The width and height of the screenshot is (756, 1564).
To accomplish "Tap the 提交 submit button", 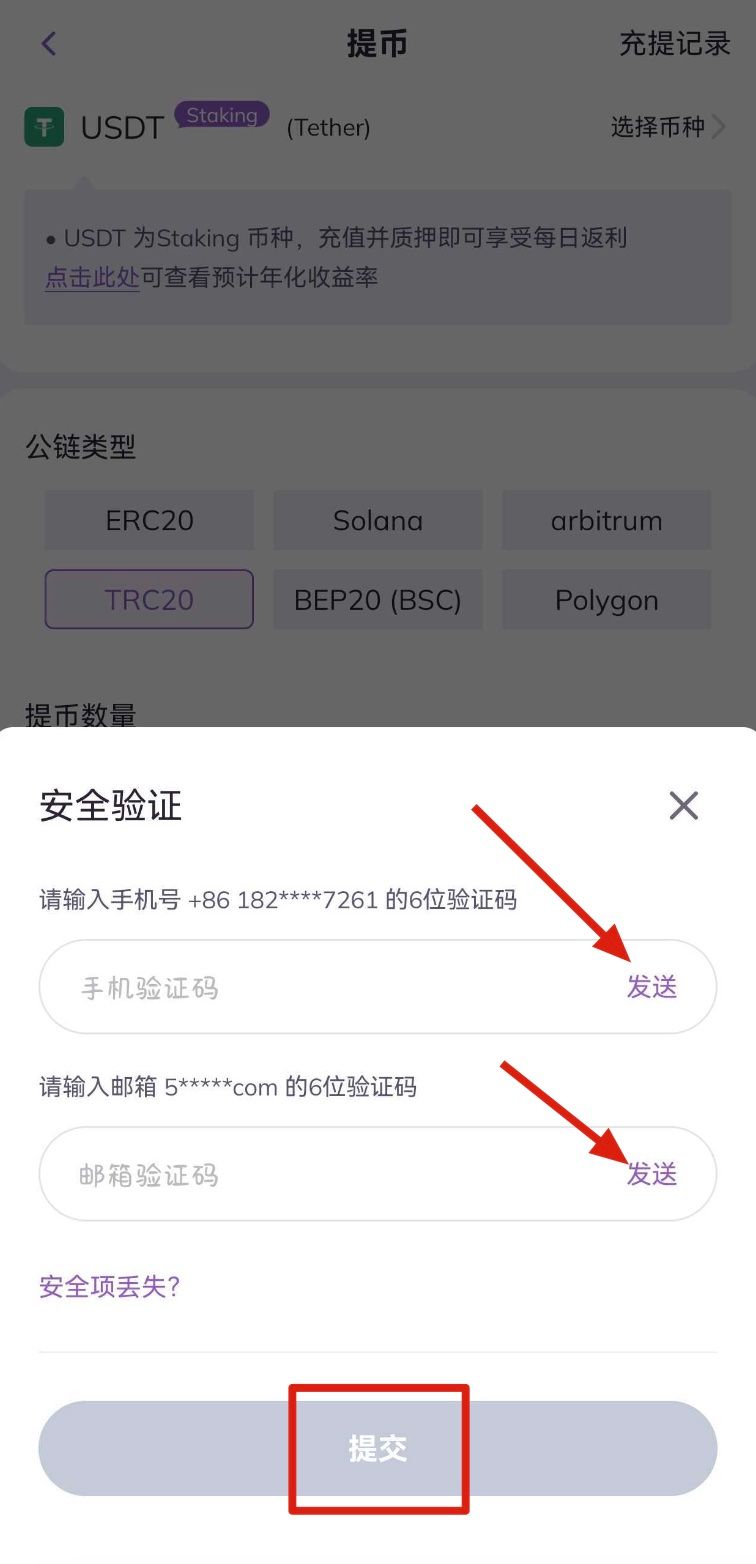I will pyautogui.click(x=378, y=1448).
